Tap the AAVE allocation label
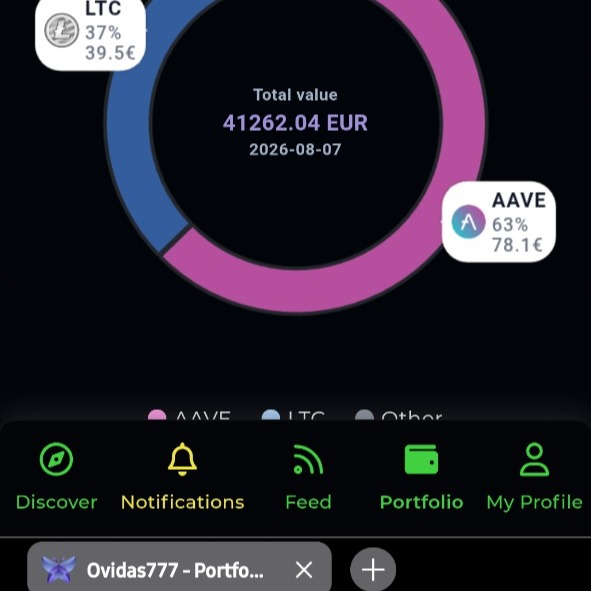The width and height of the screenshot is (591, 591). pyautogui.click(x=499, y=222)
